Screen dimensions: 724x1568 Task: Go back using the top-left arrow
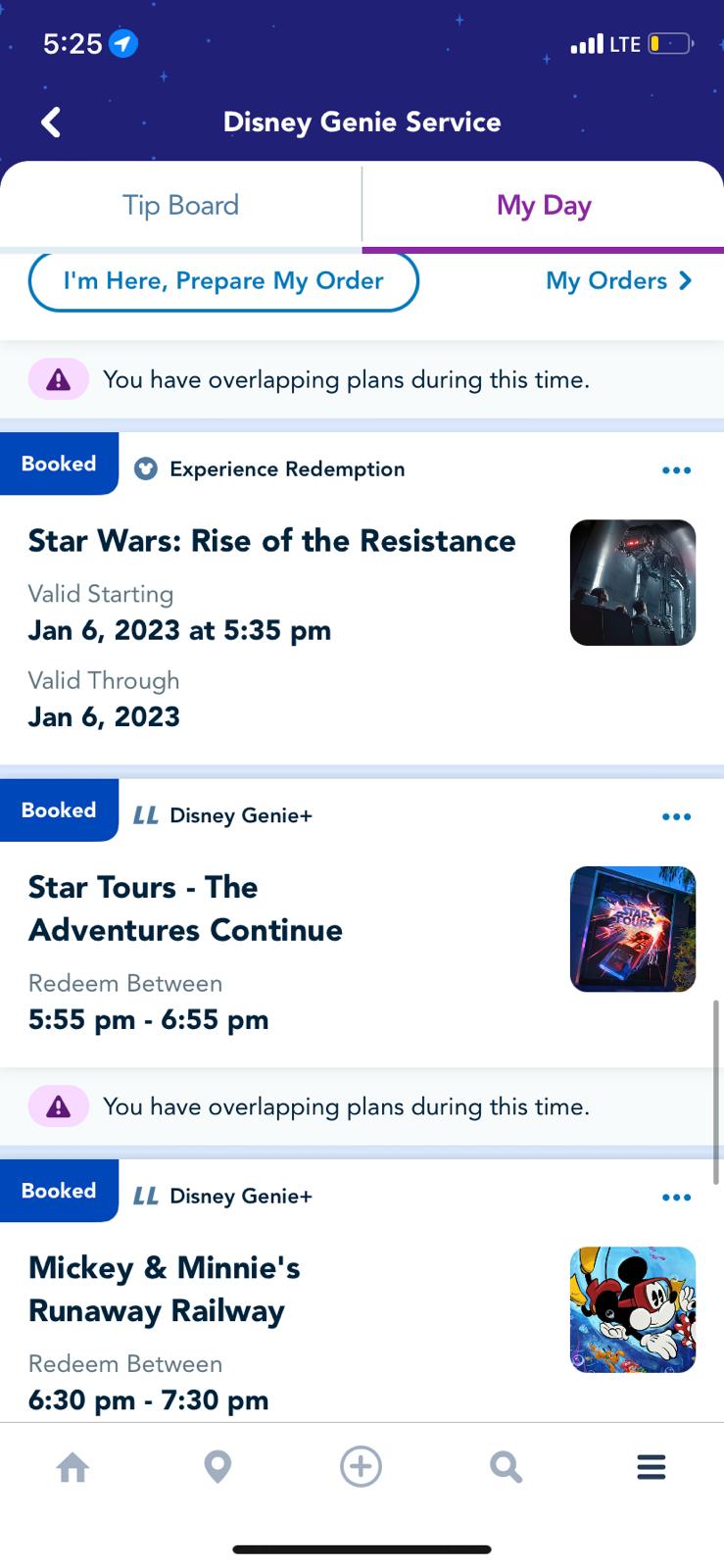[51, 122]
